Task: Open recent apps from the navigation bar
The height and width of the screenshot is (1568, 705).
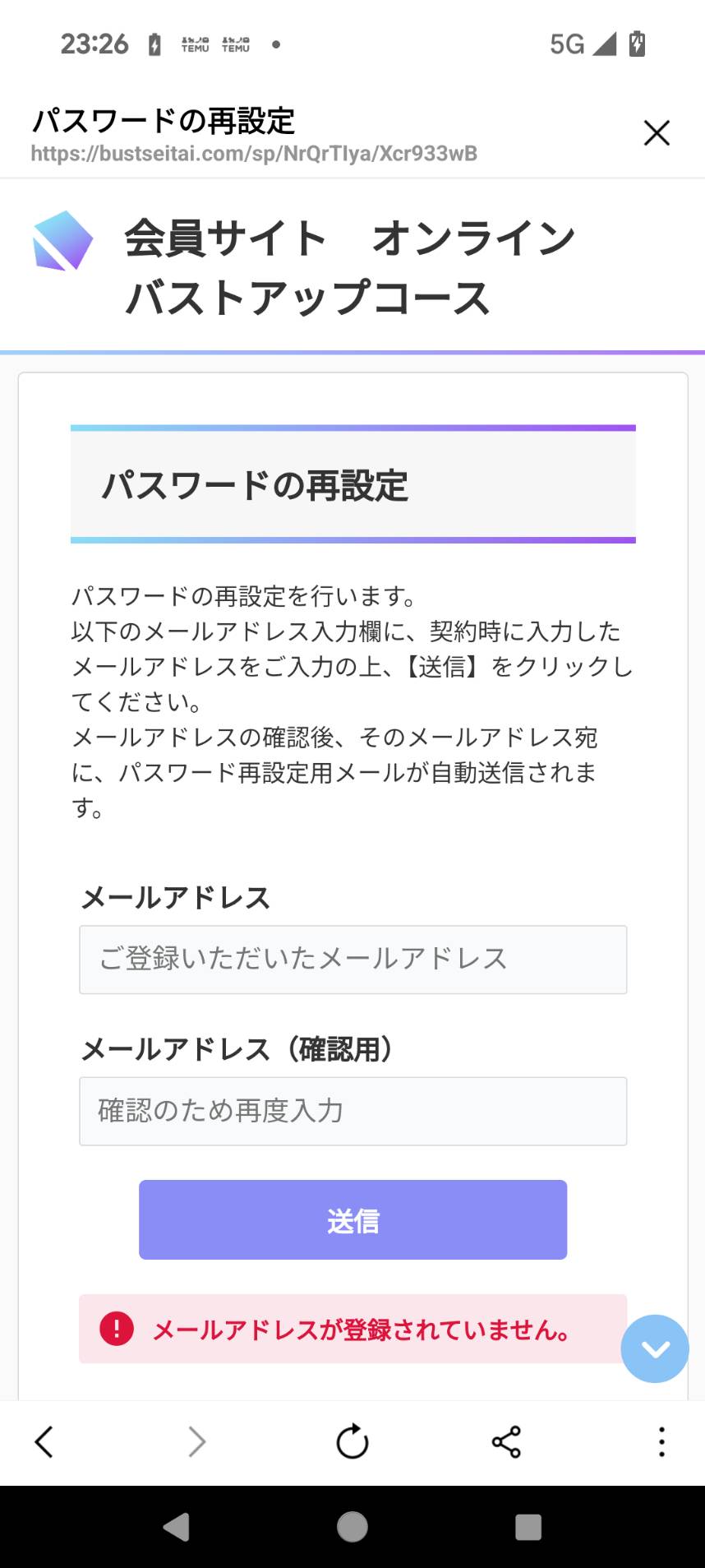Action: click(528, 1527)
